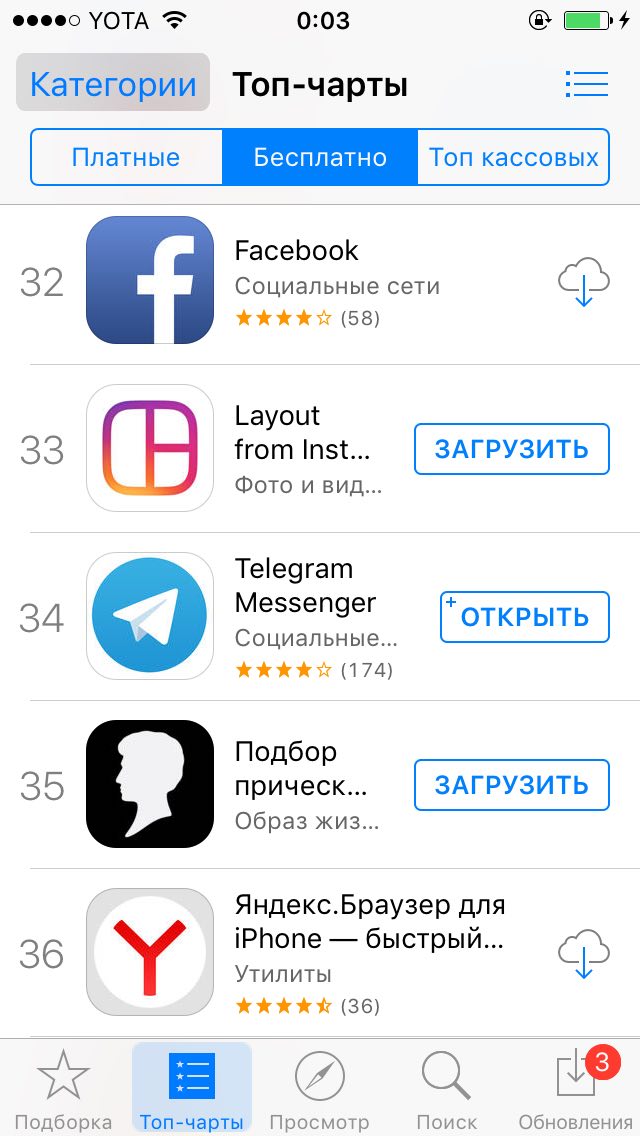This screenshot has width=640, height=1136.
Task: Switch to Топ кассовых segment
Action: 513,157
